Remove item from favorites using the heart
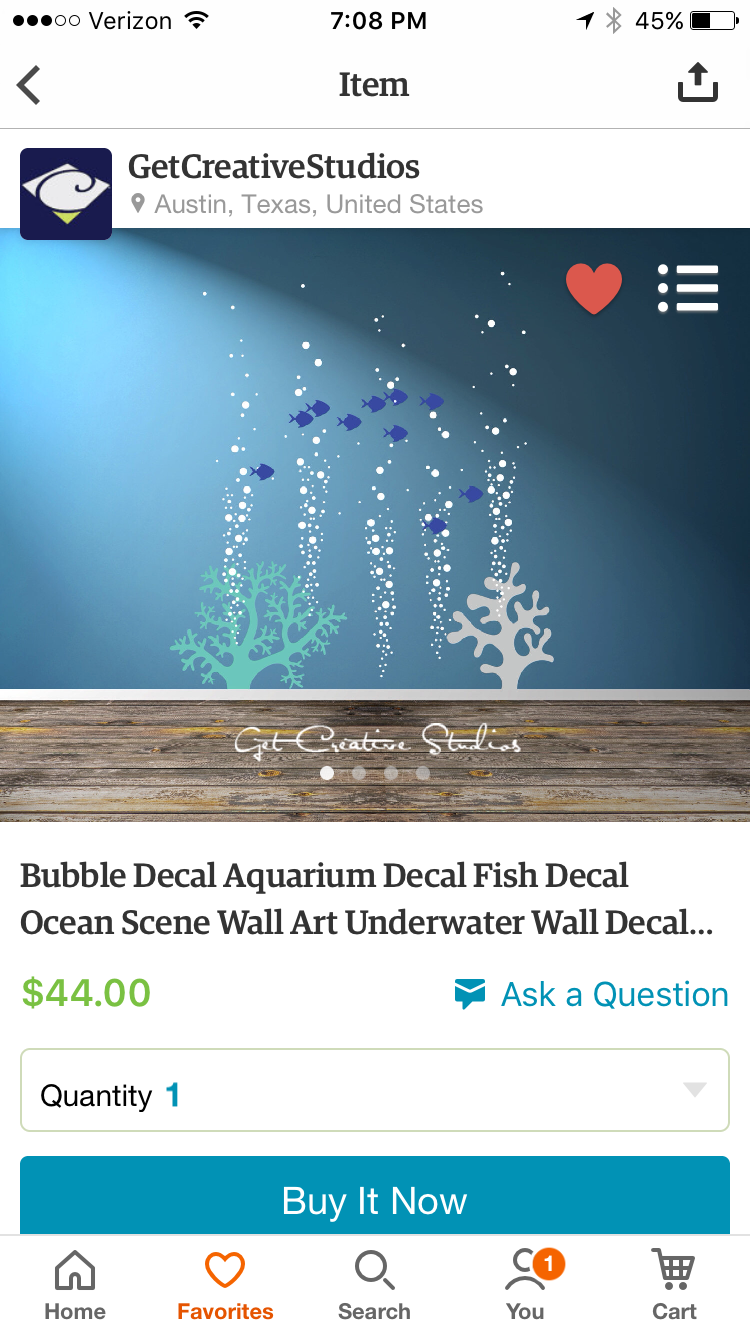750x1334 pixels. [x=594, y=288]
